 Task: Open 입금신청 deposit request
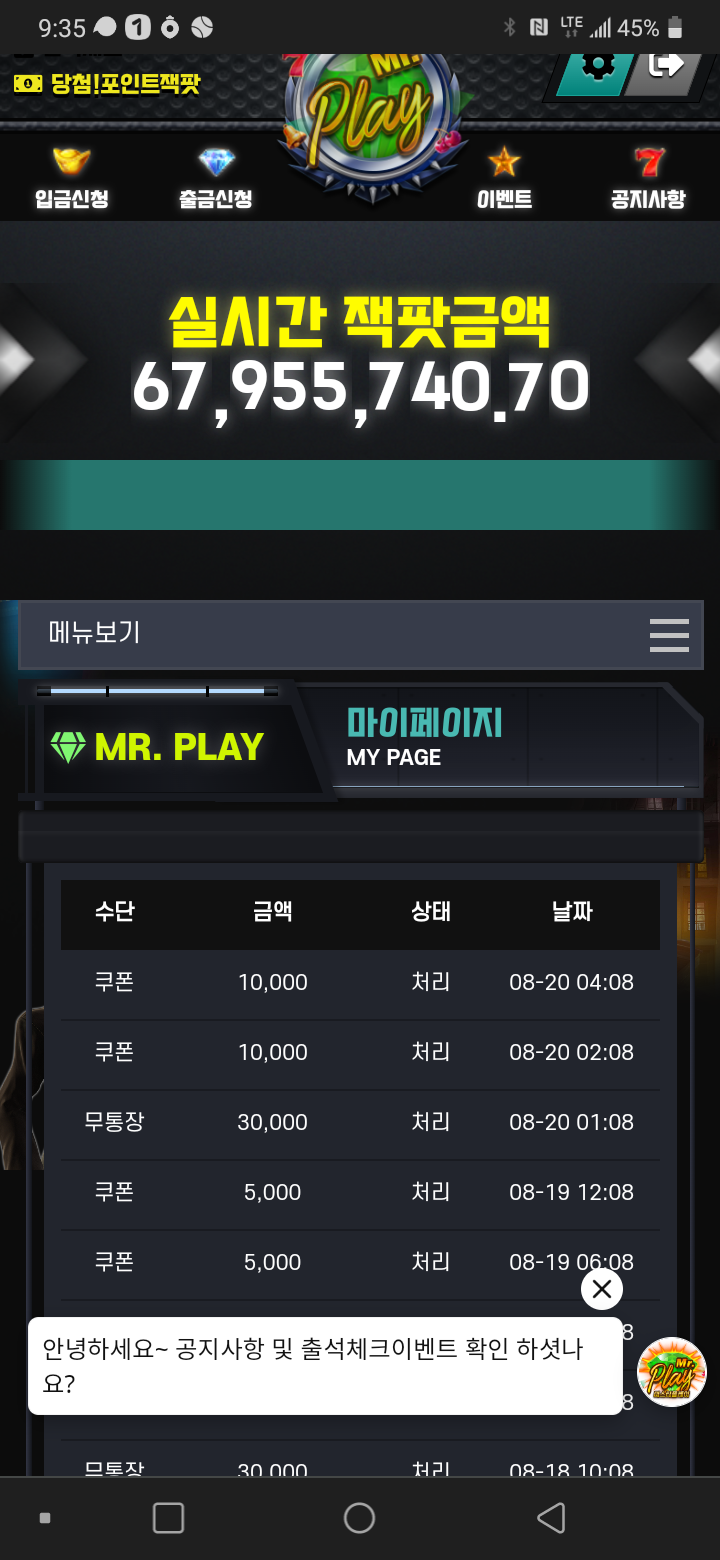[71, 178]
